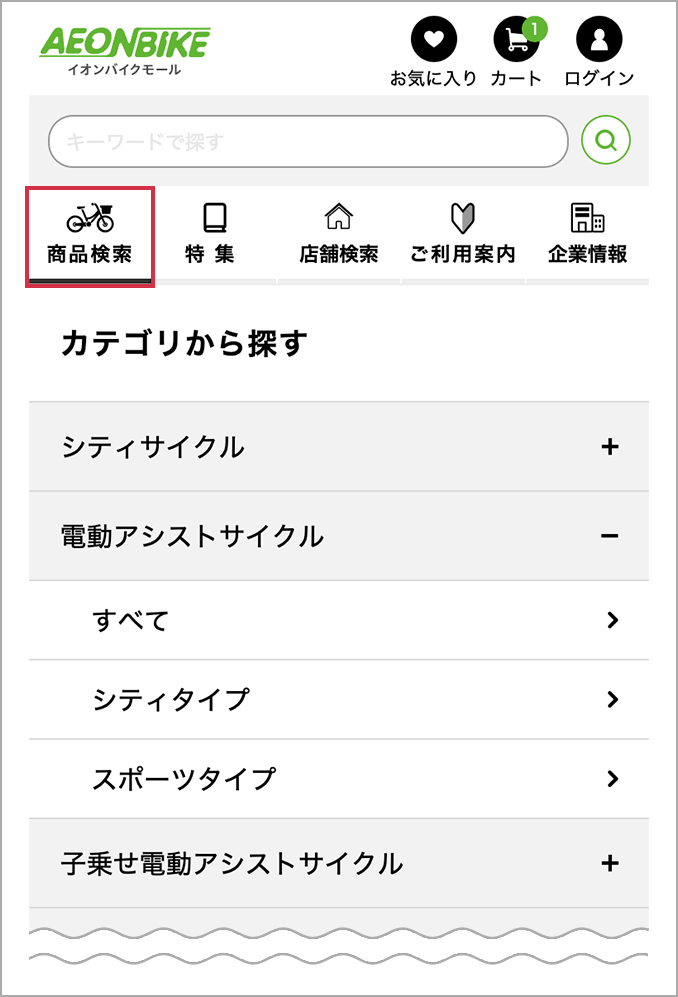Tap the green search magnifier button

606,142
